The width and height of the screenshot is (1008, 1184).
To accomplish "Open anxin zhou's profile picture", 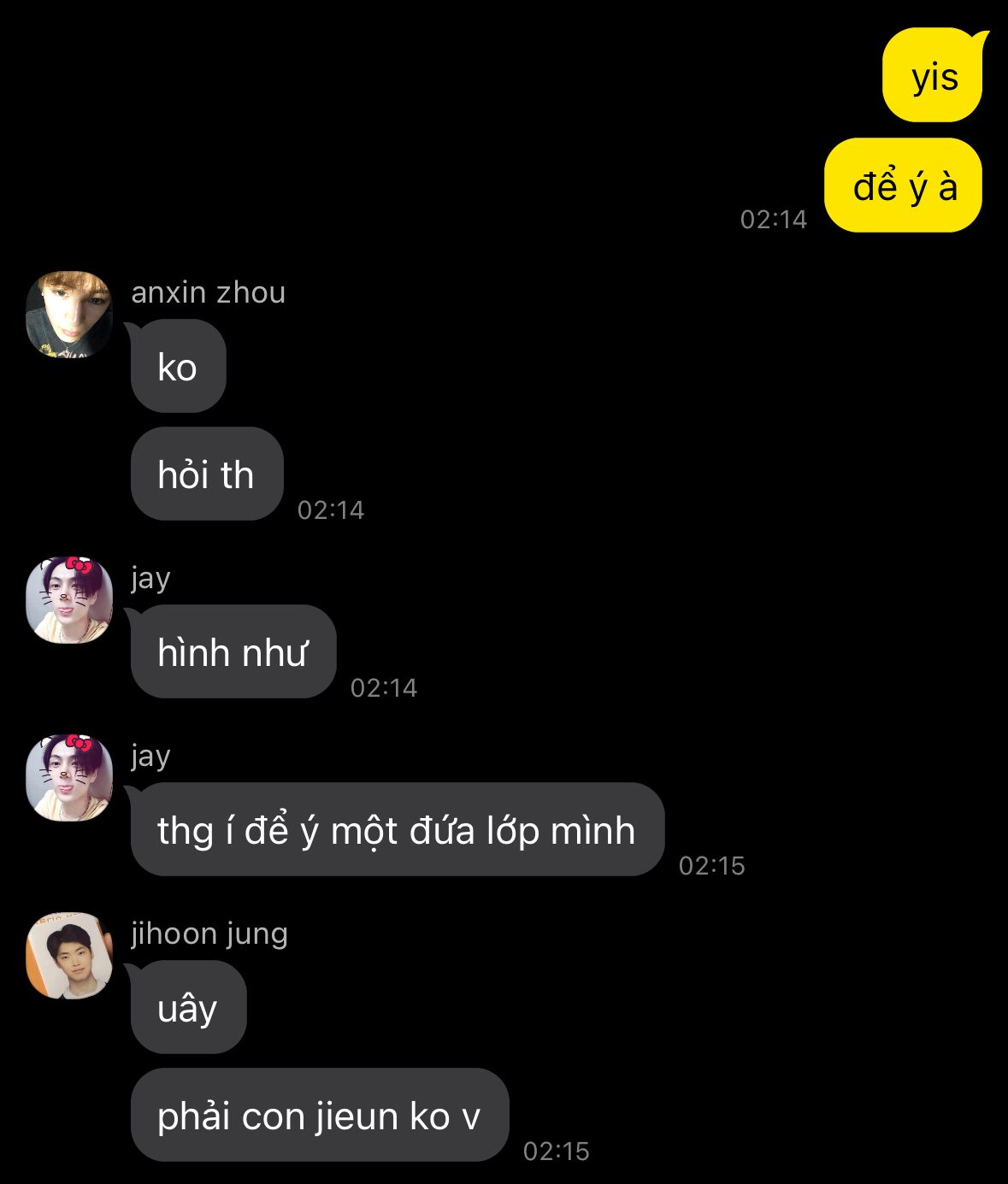I will (x=69, y=315).
